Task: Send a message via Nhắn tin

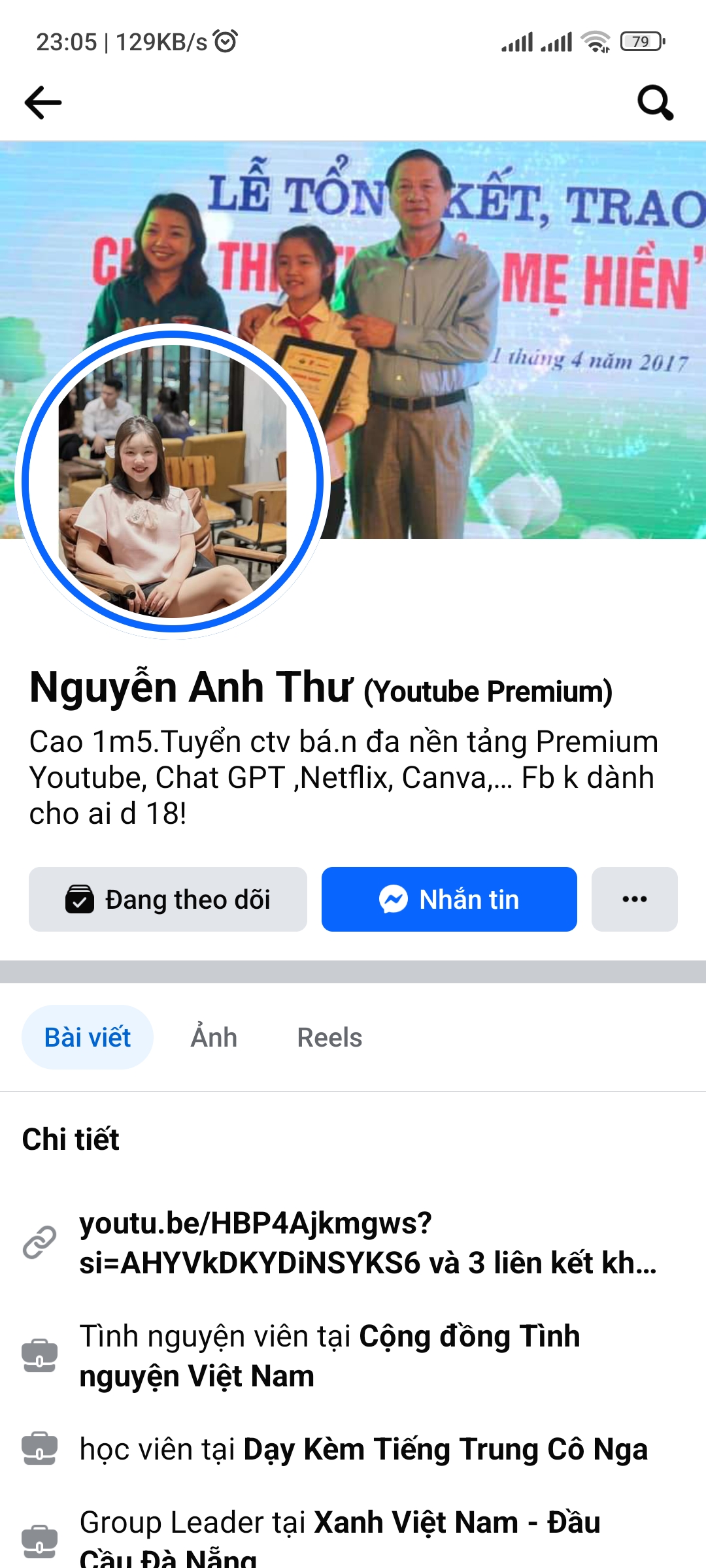Action: 449,900
